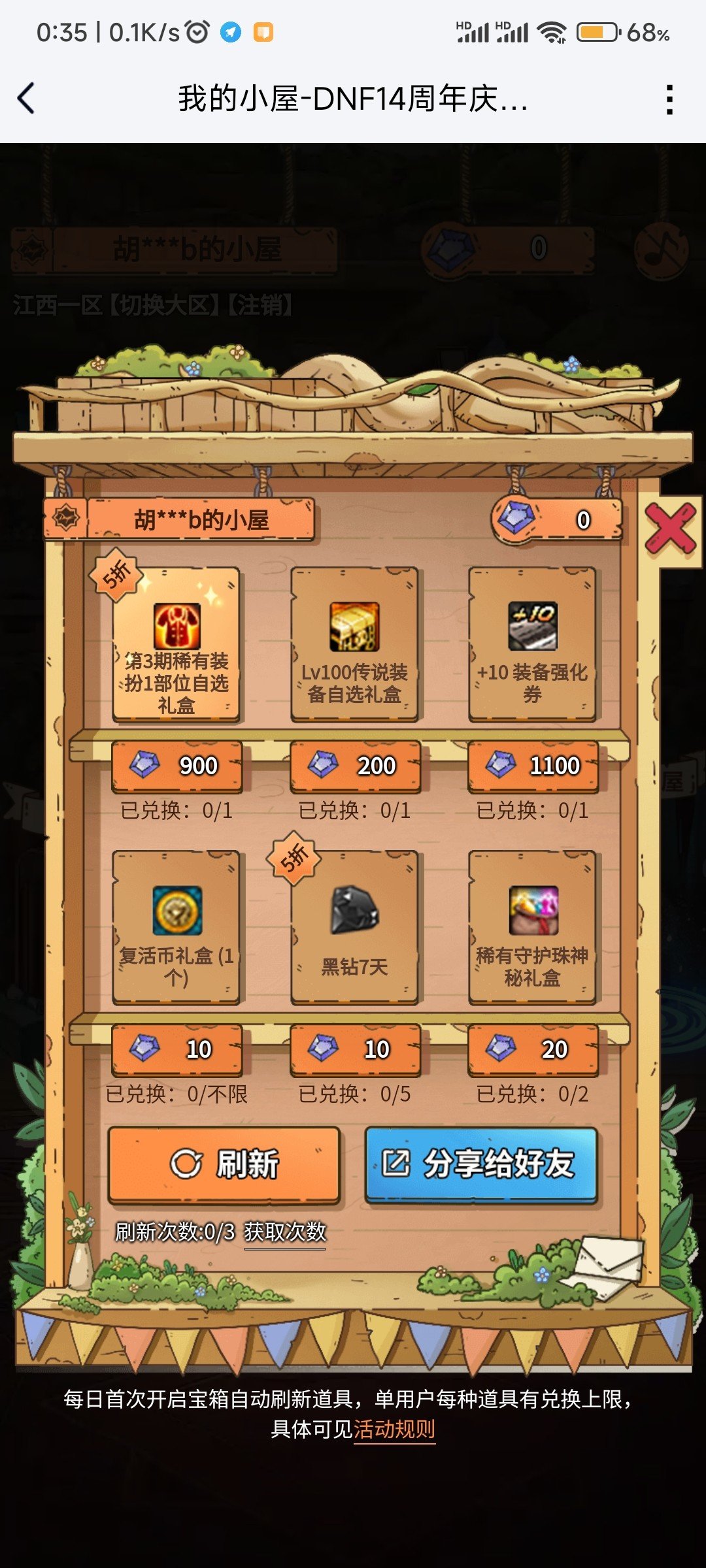Redeem 黑钻7天 for 10 gems
This screenshot has height=1568, width=706.
pyautogui.click(x=355, y=1049)
